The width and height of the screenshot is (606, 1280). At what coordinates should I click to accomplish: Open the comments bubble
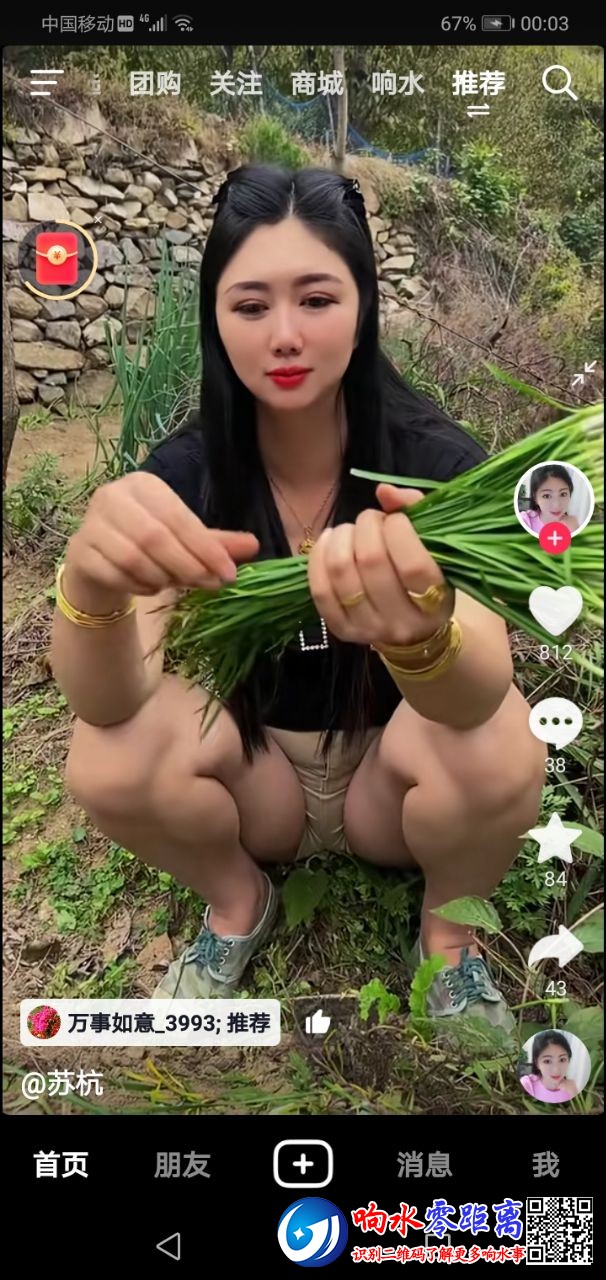point(555,722)
